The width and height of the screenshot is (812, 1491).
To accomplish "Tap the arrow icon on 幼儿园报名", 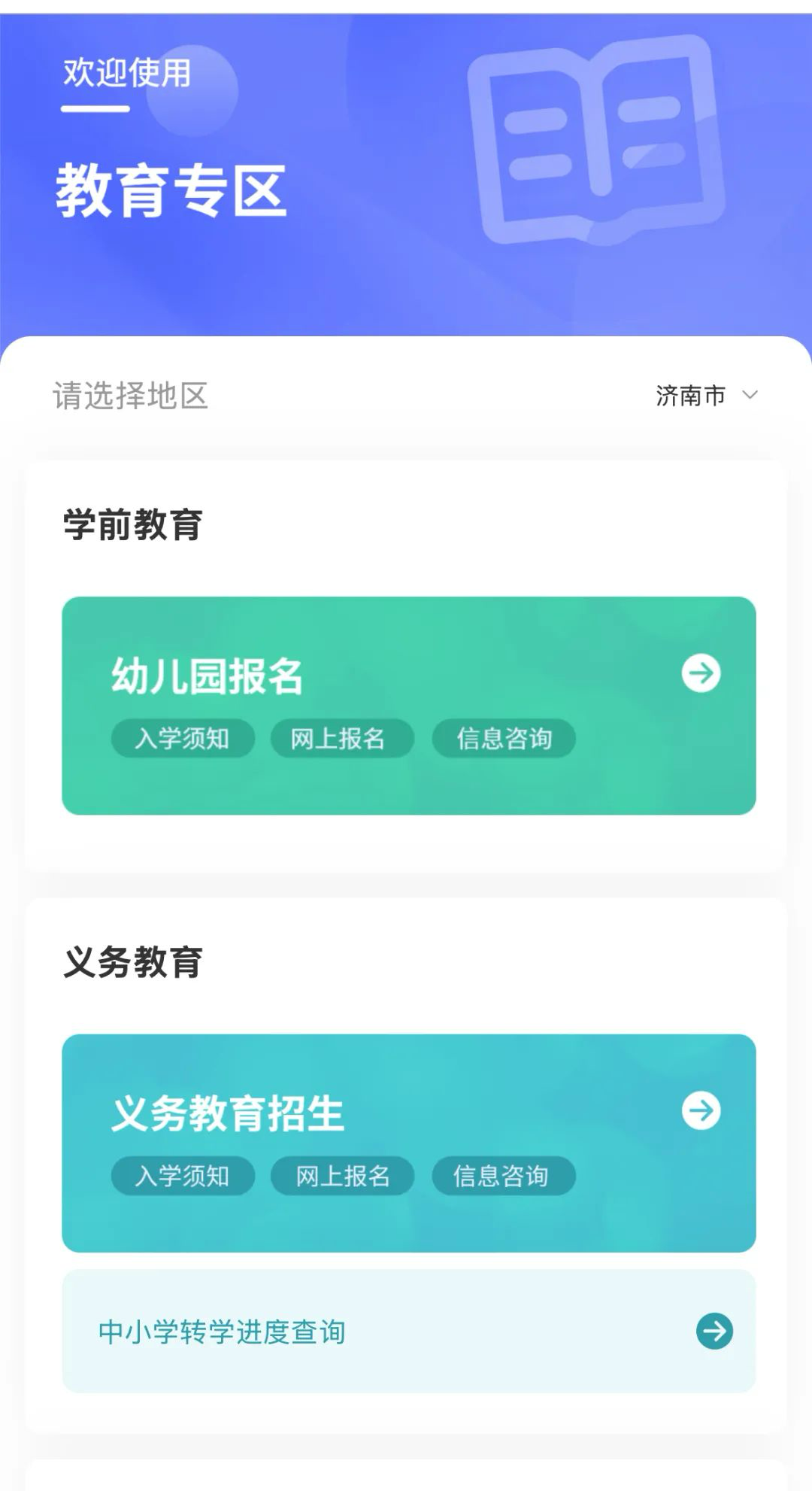I will (701, 673).
